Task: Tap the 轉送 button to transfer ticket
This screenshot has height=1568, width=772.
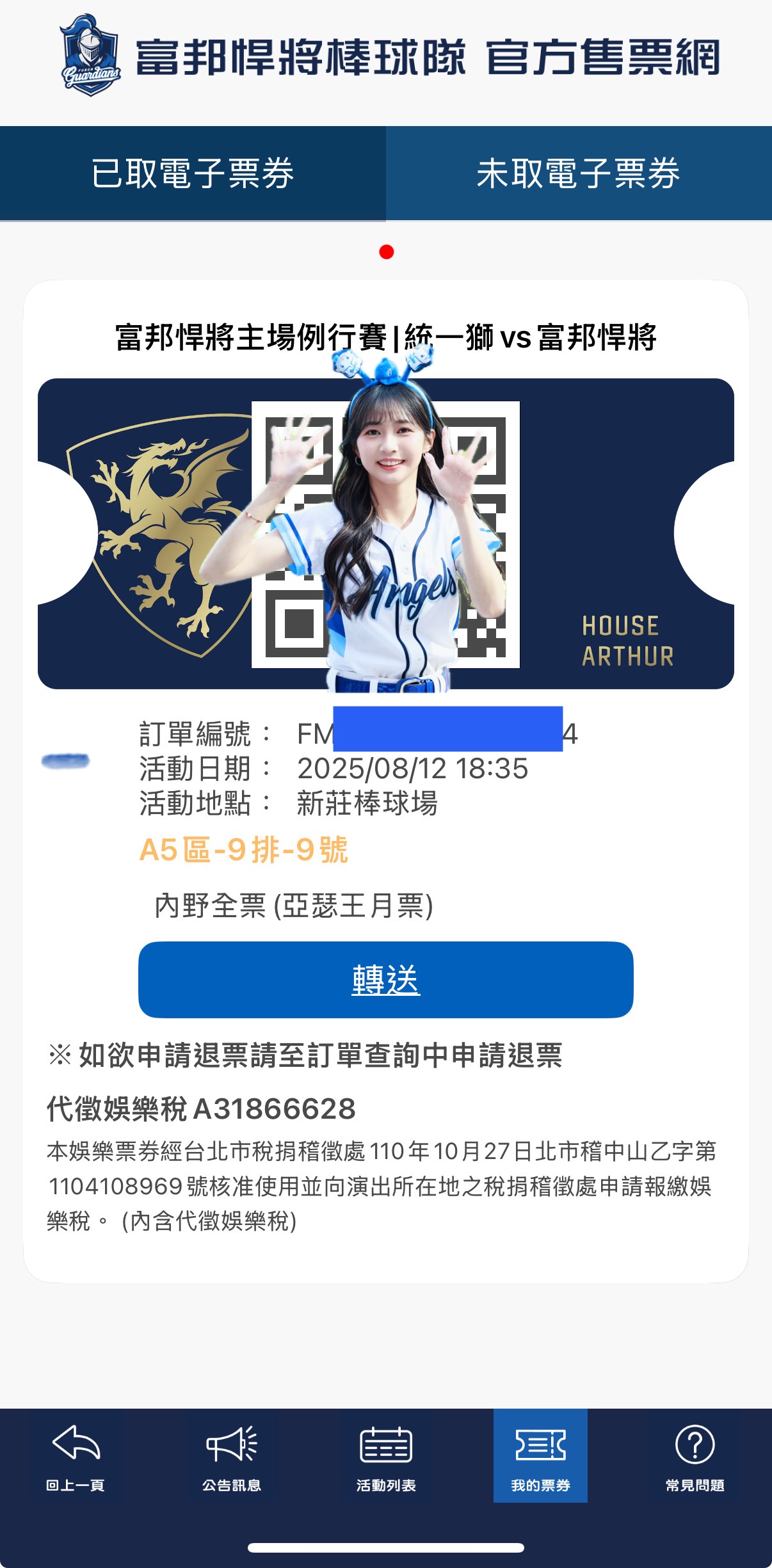Action: point(385,979)
